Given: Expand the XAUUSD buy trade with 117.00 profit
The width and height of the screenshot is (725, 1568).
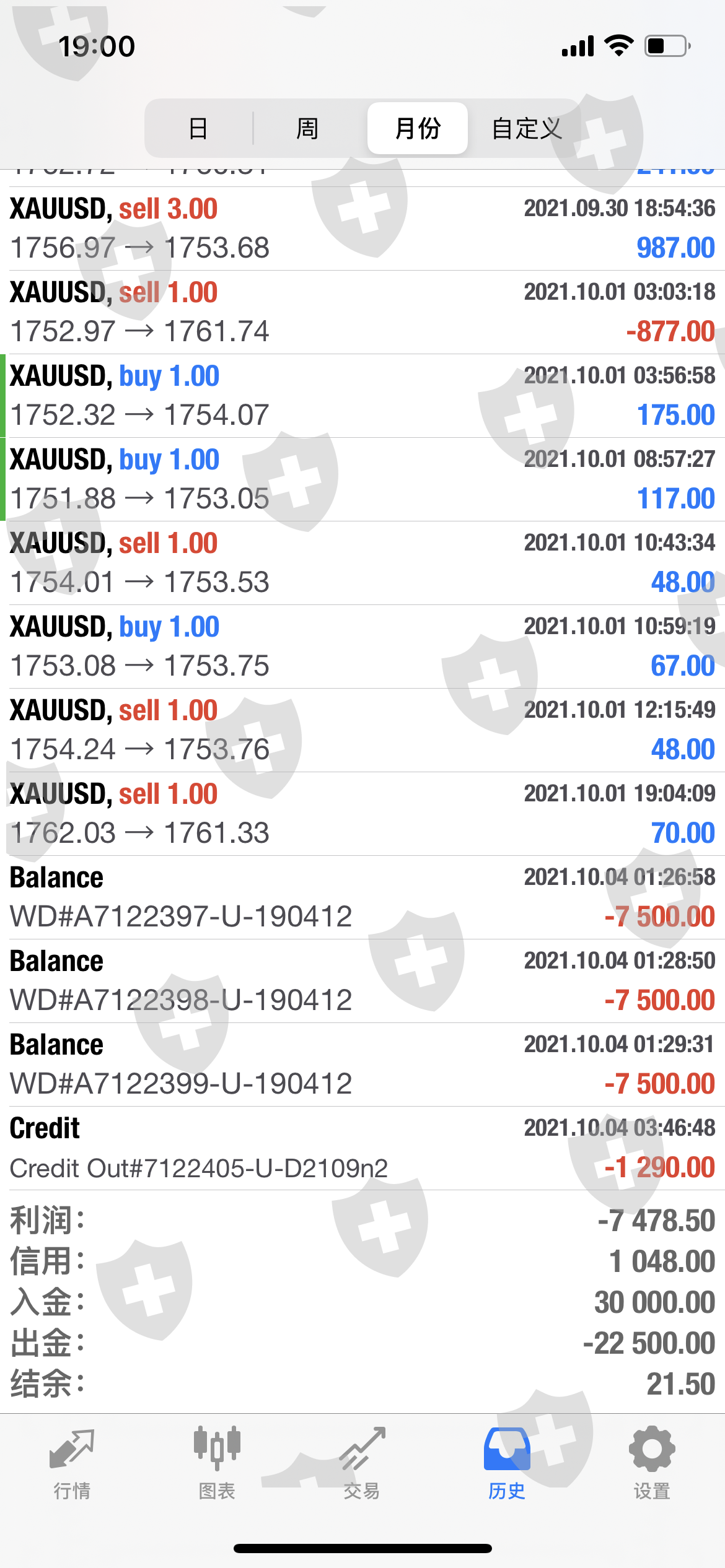Looking at the screenshot, I should point(362,479).
